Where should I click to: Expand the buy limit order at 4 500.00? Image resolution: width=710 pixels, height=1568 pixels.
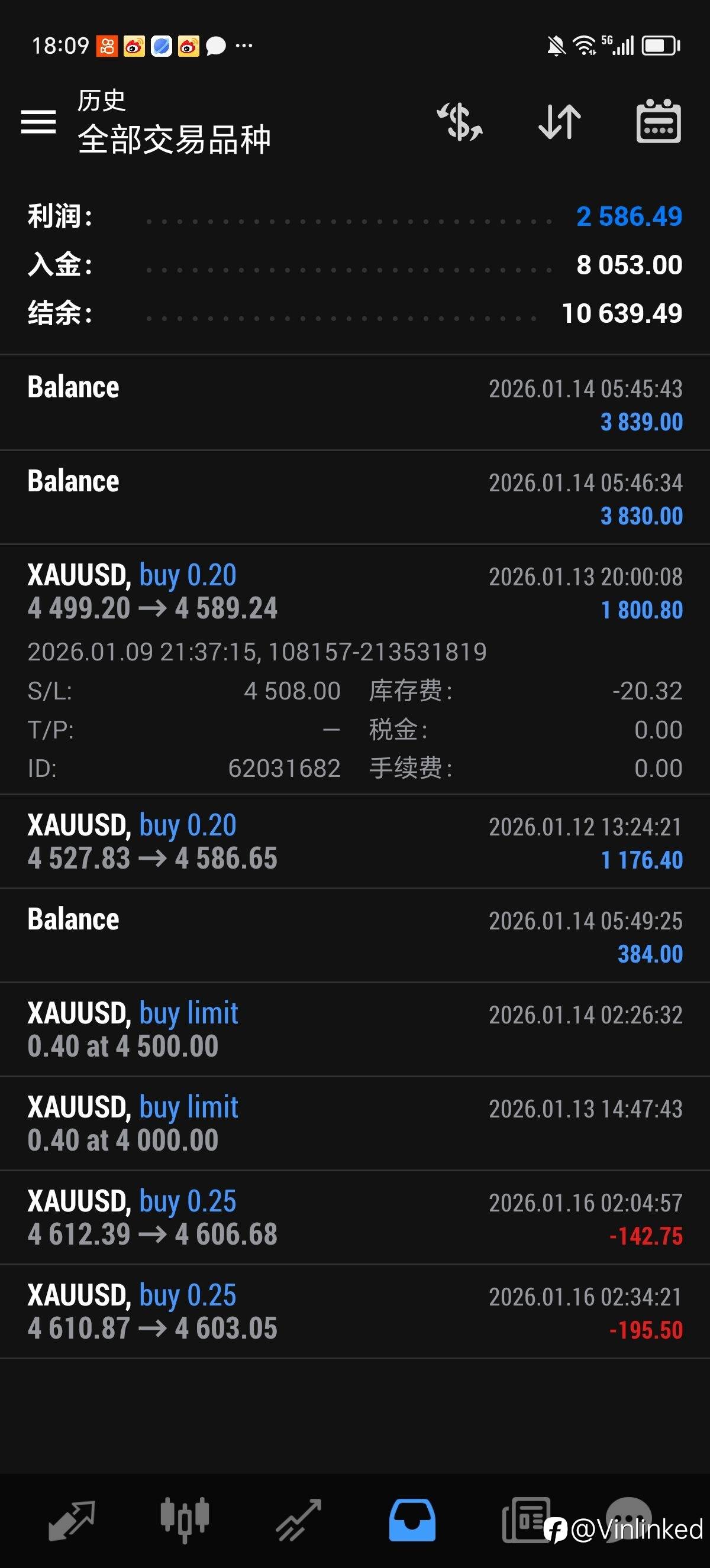pos(355,1029)
